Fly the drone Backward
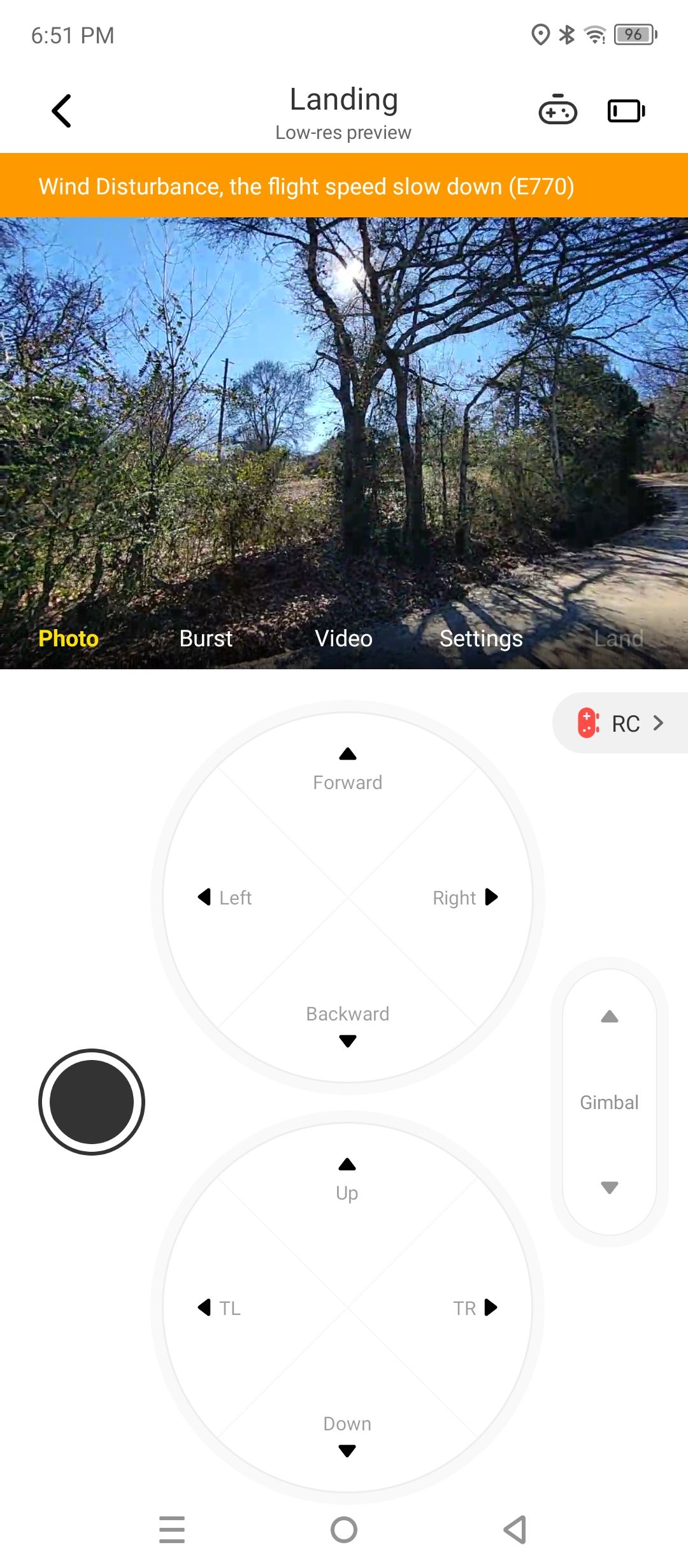Viewport: 688px width, 1568px height. point(348,1026)
